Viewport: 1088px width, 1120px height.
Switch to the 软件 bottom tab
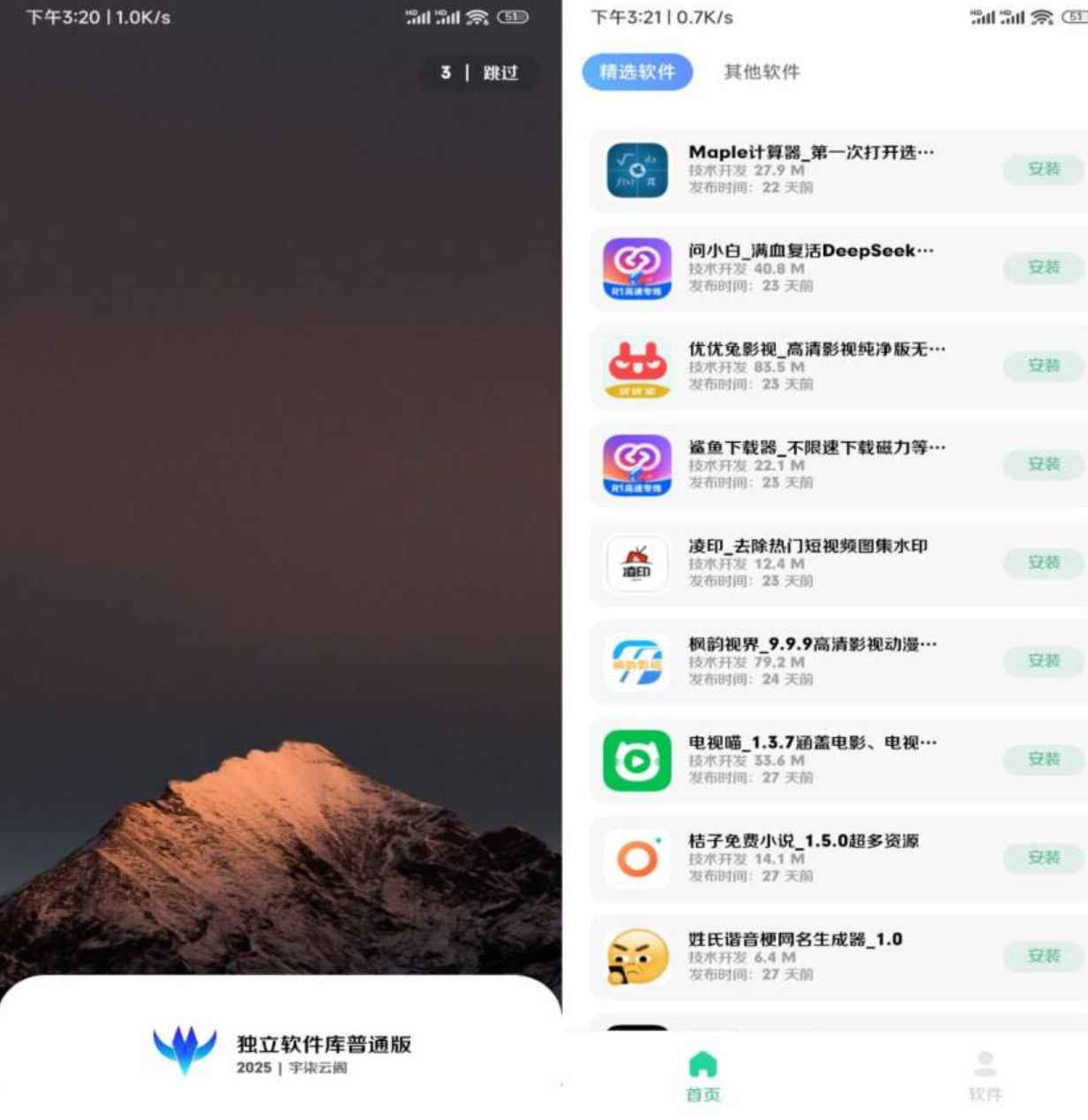tap(985, 1077)
